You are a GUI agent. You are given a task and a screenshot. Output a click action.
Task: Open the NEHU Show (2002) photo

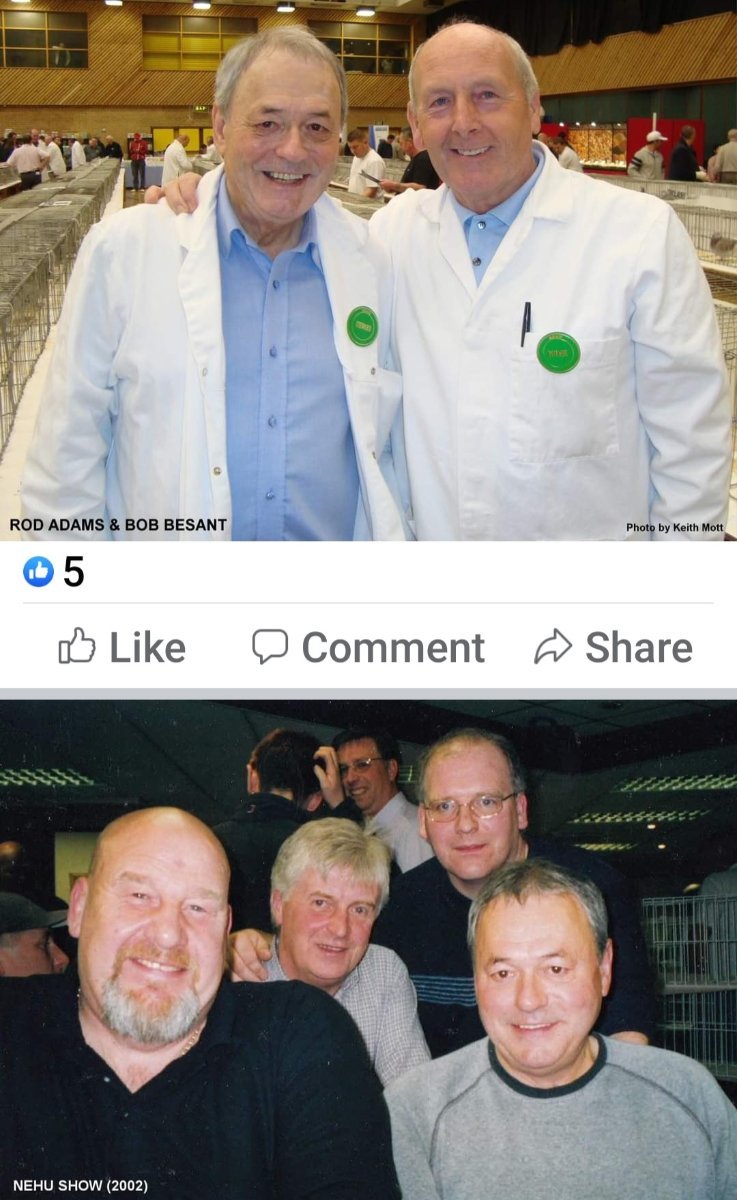(x=368, y=949)
